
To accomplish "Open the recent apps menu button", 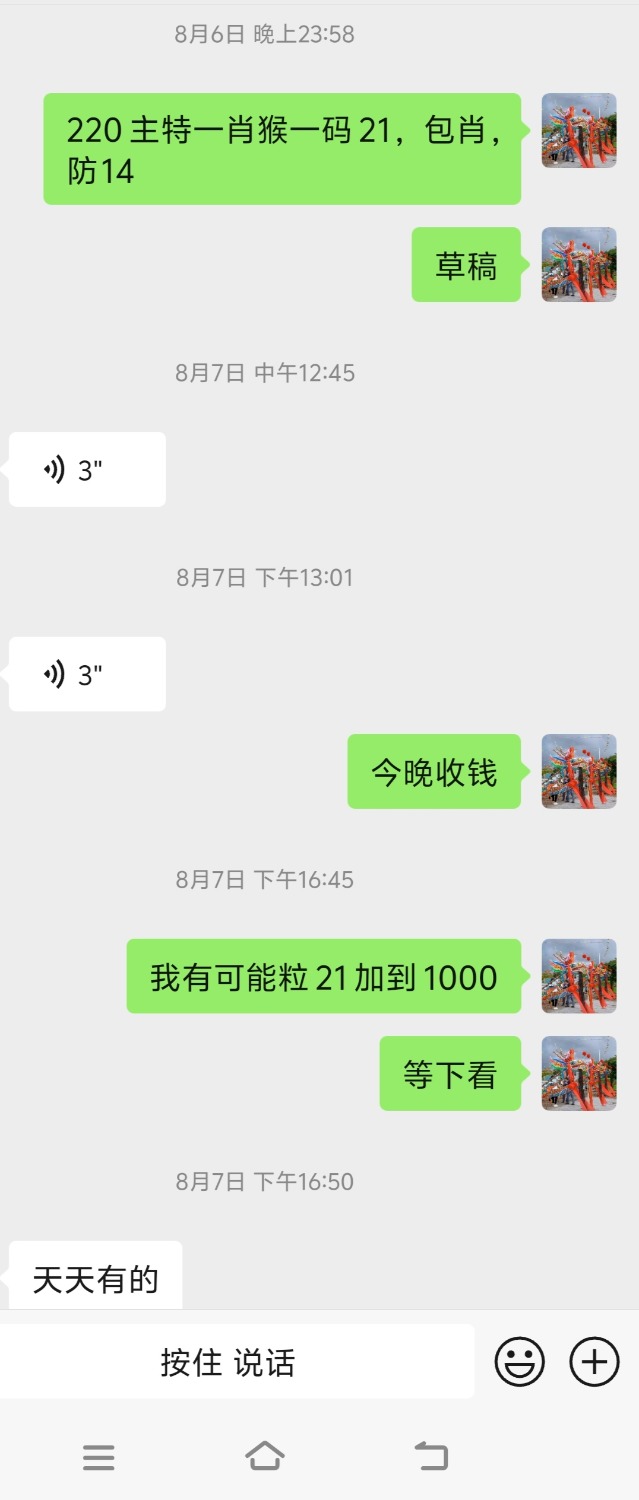I will coord(99,1457).
